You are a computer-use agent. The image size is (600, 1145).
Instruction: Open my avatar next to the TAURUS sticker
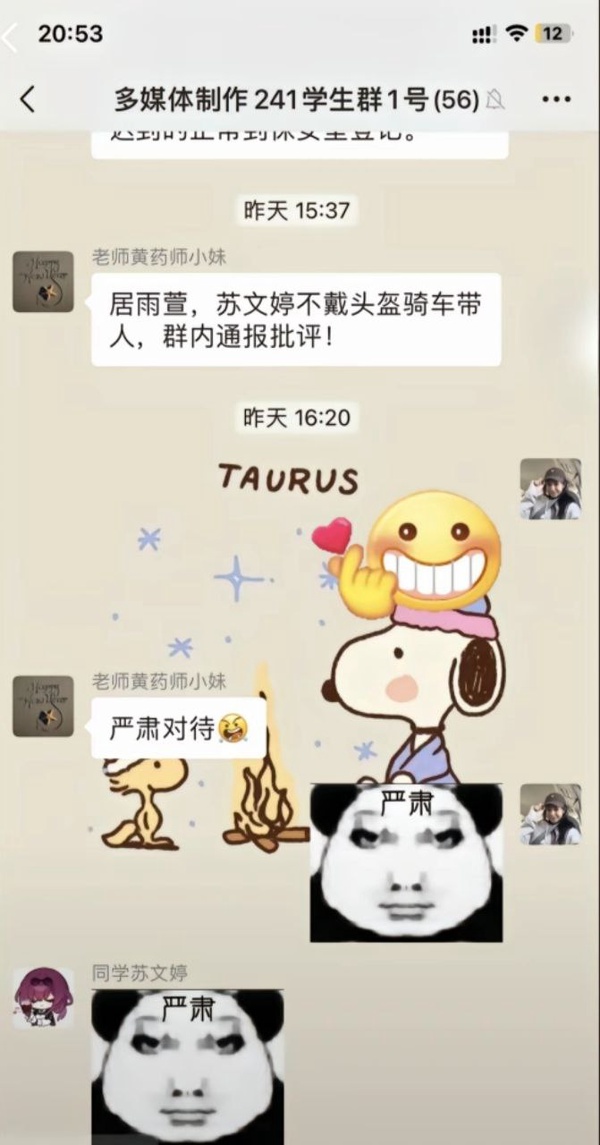coord(550,489)
